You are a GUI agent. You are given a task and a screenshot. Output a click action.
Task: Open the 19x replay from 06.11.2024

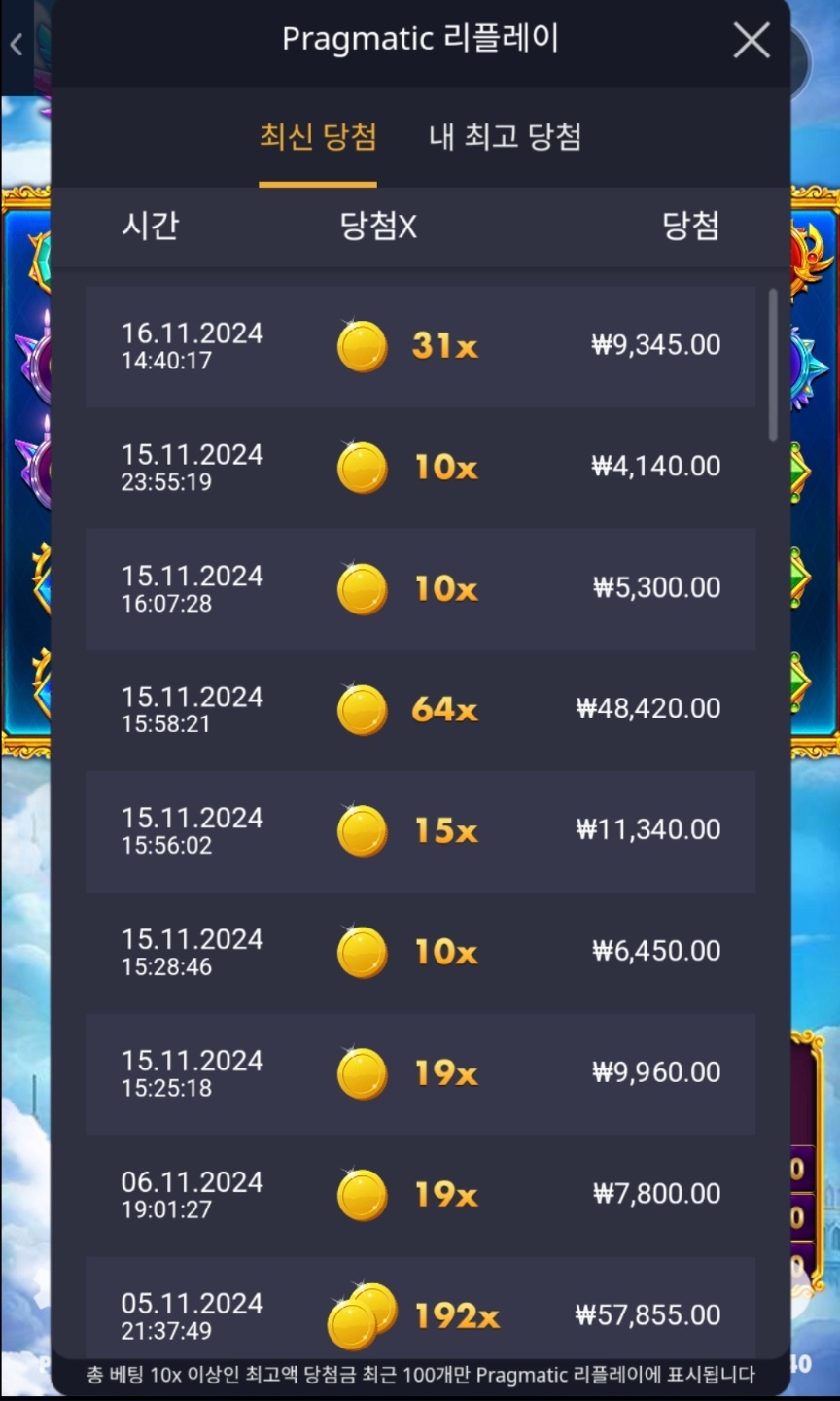pyautogui.click(x=420, y=1195)
